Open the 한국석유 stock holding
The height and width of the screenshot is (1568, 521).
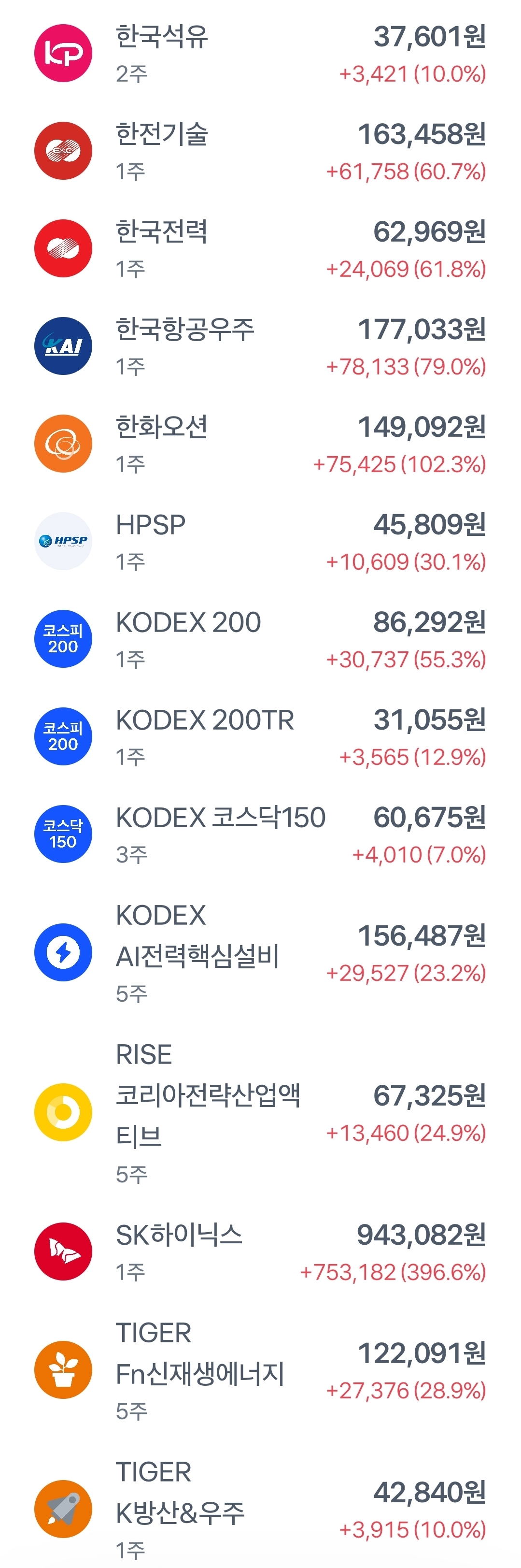[x=260, y=54]
